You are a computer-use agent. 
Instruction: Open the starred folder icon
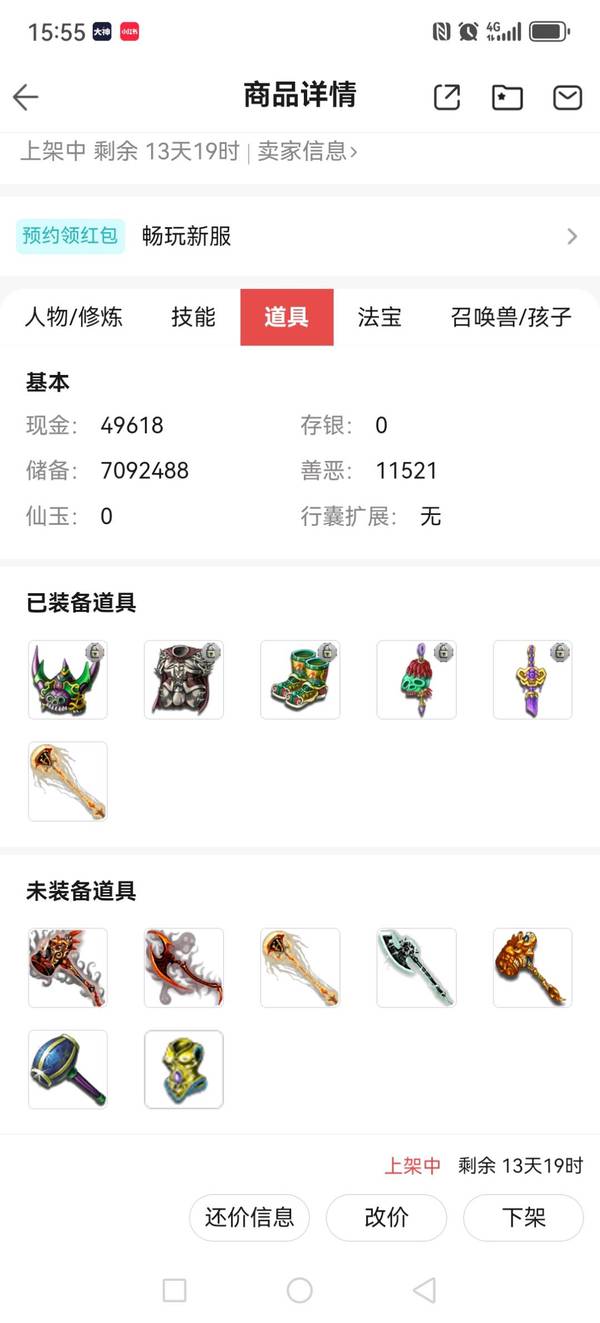coord(507,97)
